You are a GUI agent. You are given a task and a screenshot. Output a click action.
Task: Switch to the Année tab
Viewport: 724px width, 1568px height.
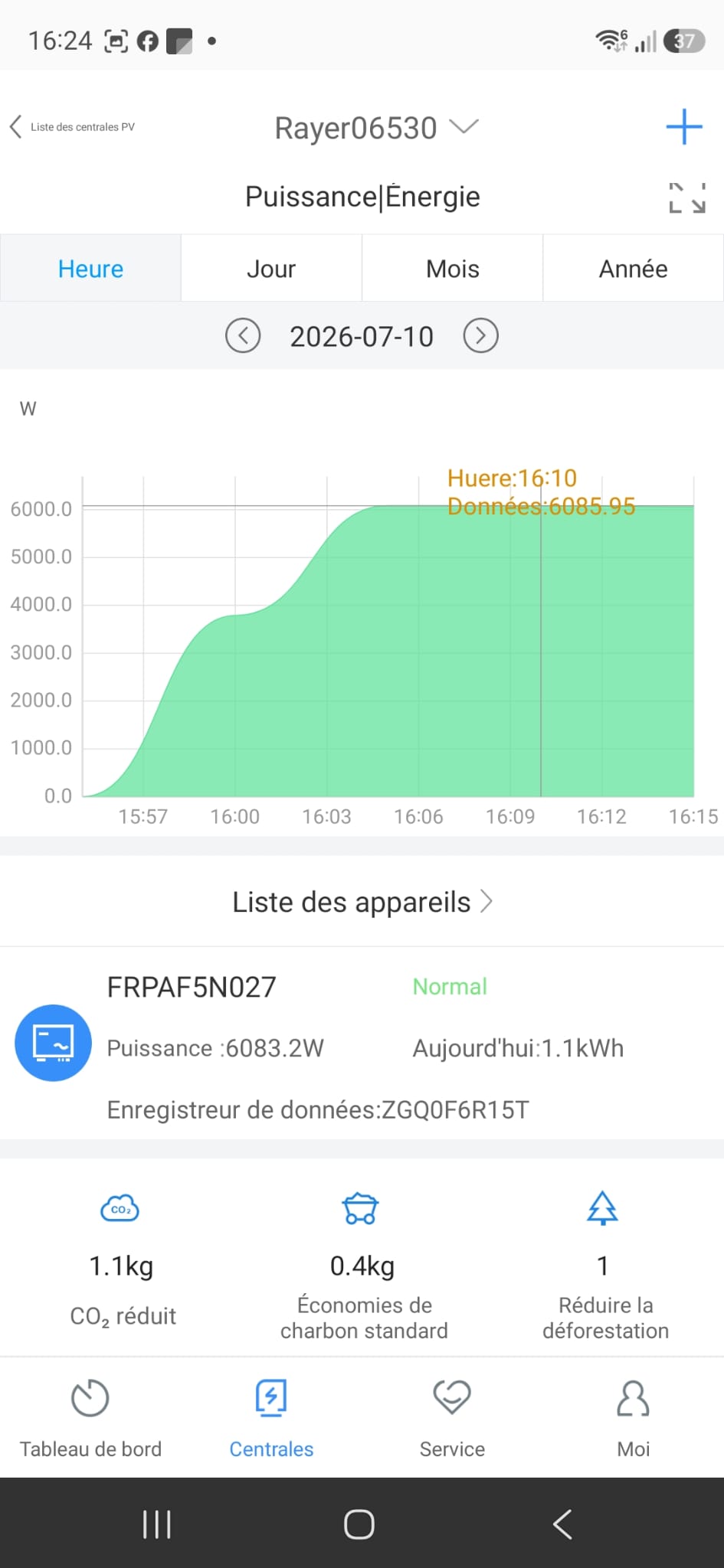[634, 269]
